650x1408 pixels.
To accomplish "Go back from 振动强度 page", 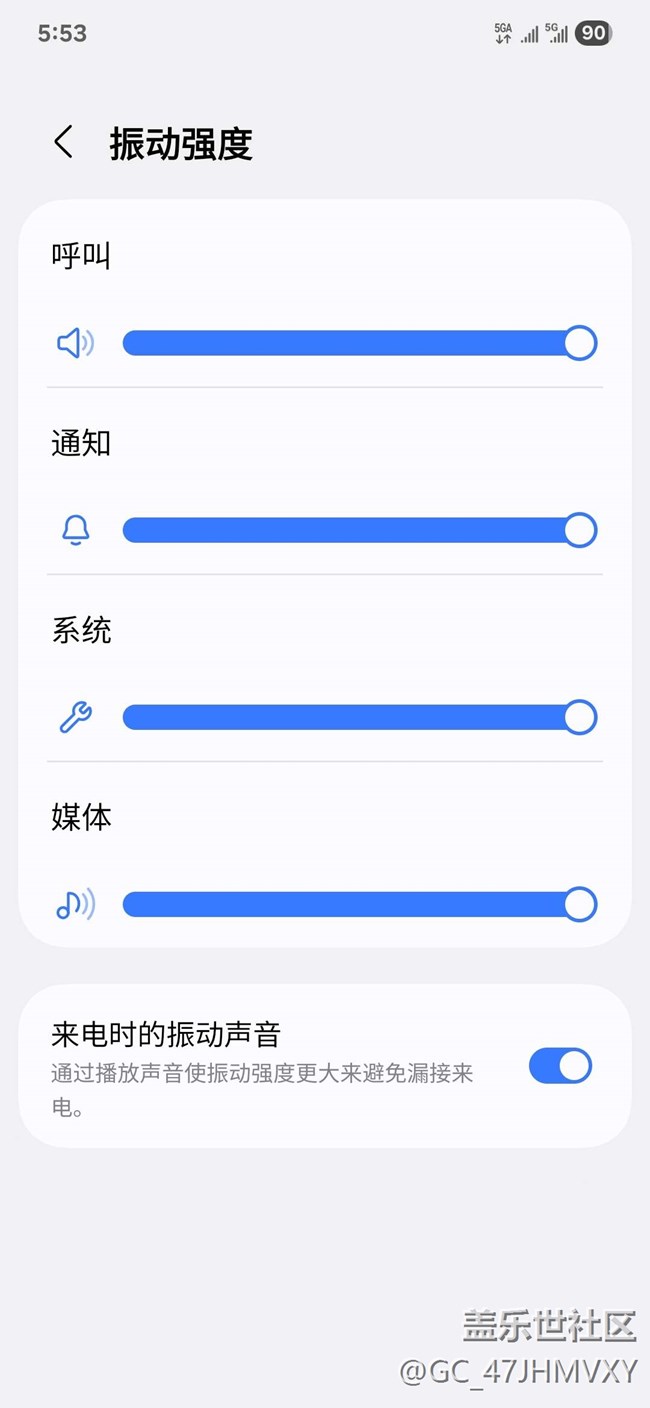I will (64, 143).
